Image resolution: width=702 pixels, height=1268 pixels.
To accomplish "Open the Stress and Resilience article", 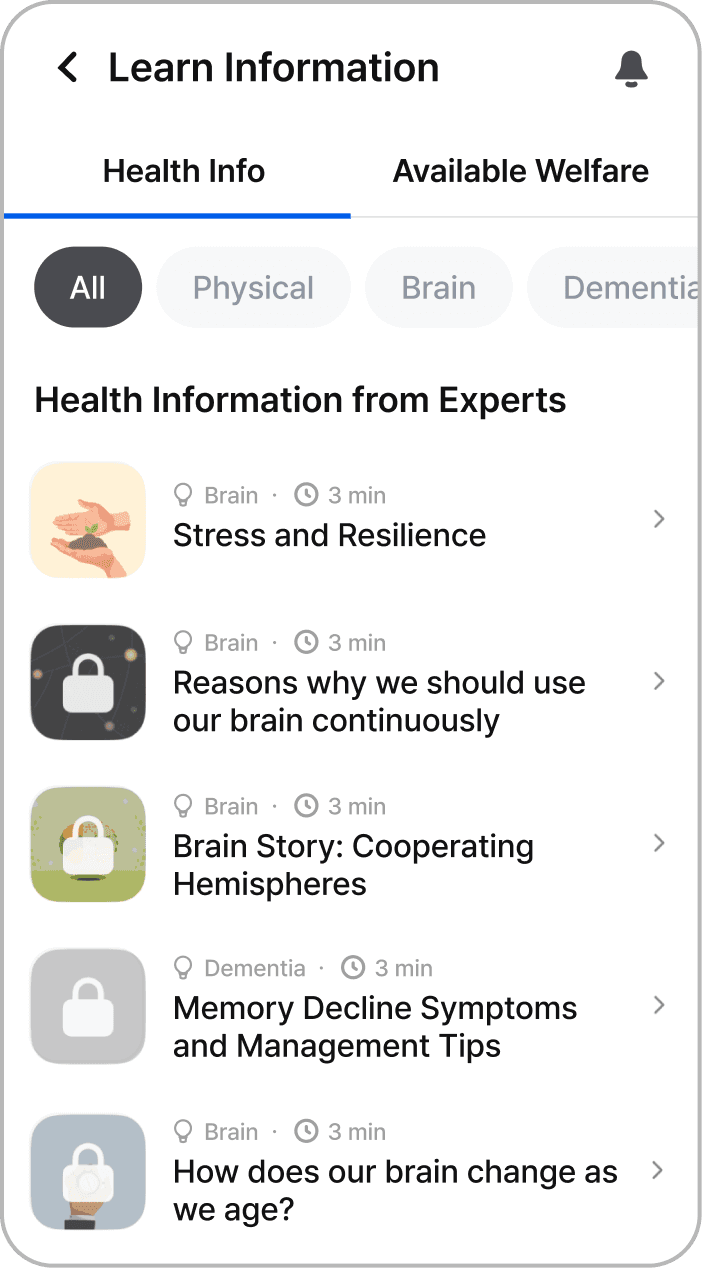I will tap(350, 520).
